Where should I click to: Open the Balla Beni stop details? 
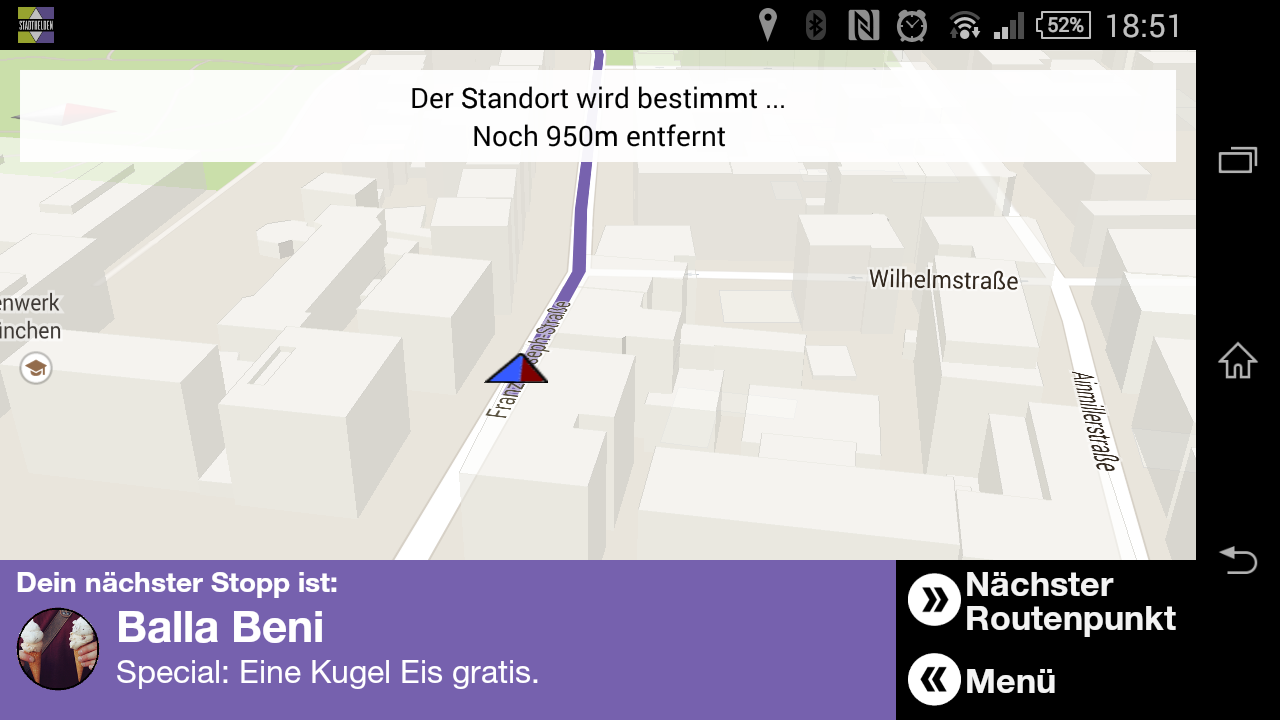(x=220, y=629)
